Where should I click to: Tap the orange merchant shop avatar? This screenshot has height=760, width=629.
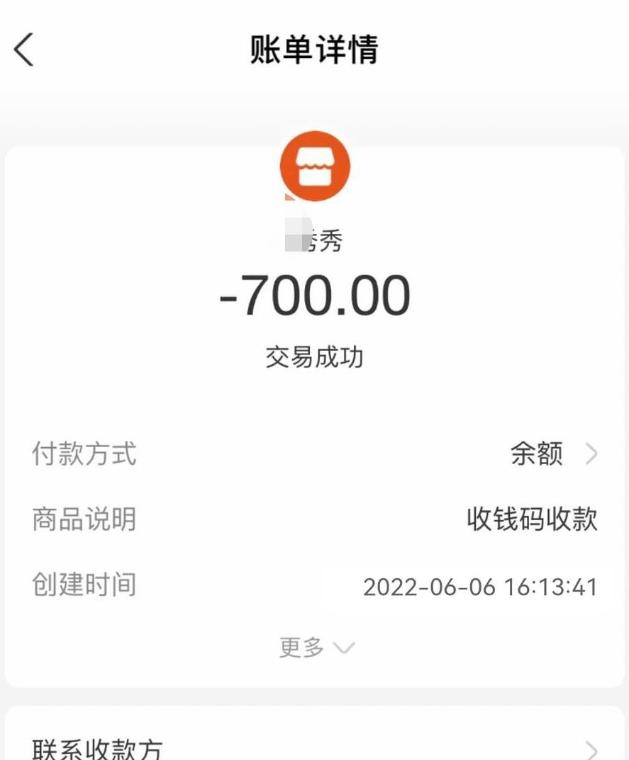(315, 167)
